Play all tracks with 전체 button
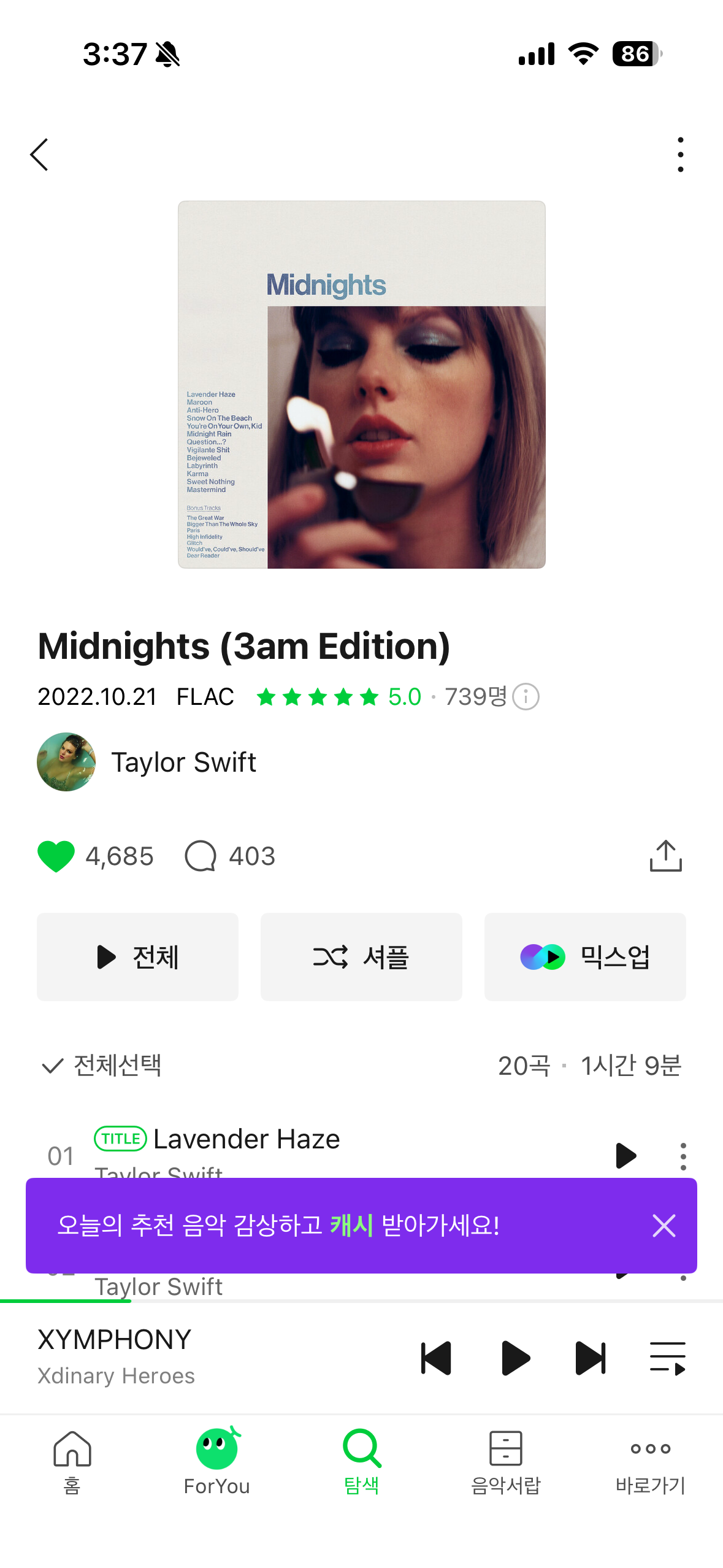The image size is (723, 1568). (137, 957)
